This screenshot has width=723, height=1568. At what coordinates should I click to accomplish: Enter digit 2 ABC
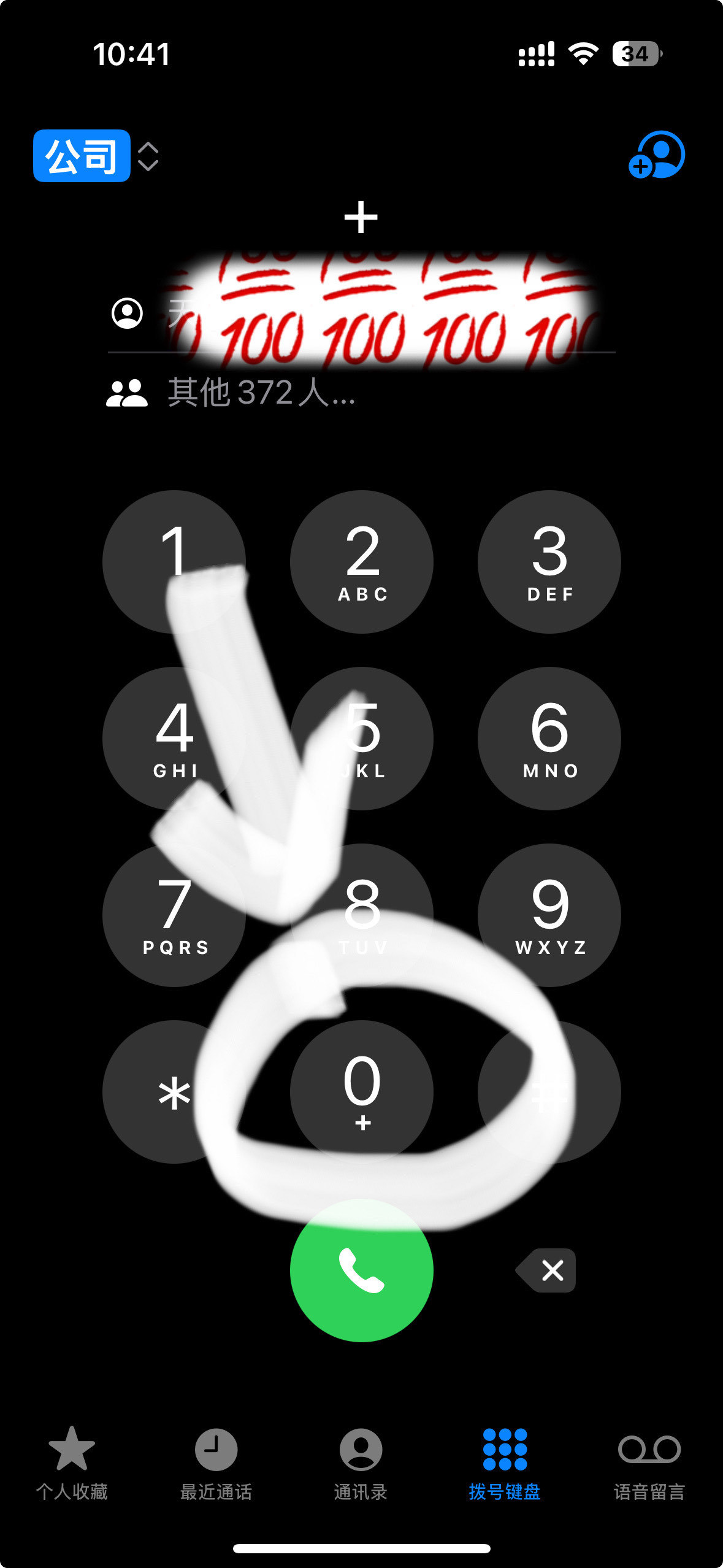point(362,561)
